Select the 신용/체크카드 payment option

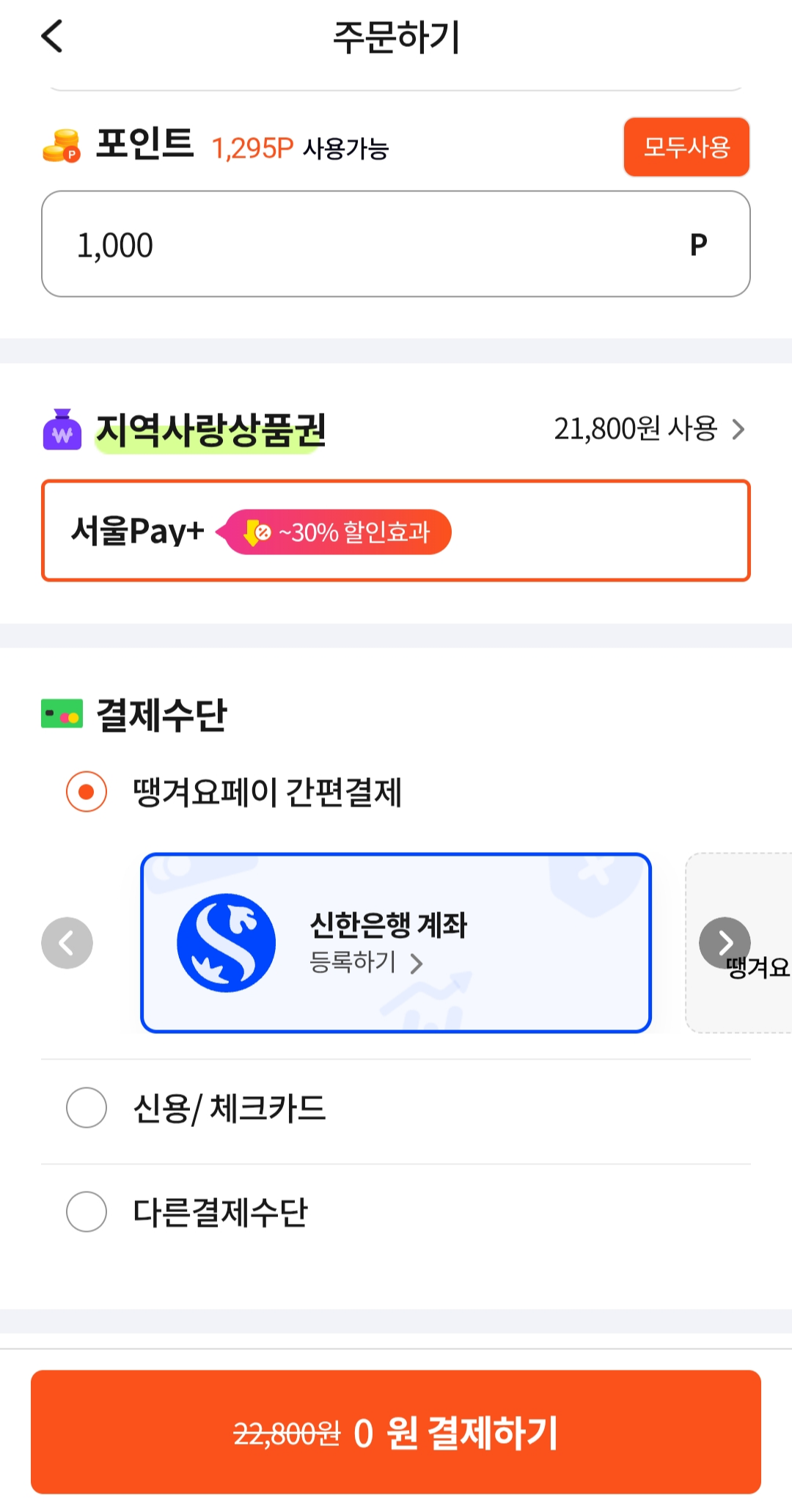(87, 1109)
